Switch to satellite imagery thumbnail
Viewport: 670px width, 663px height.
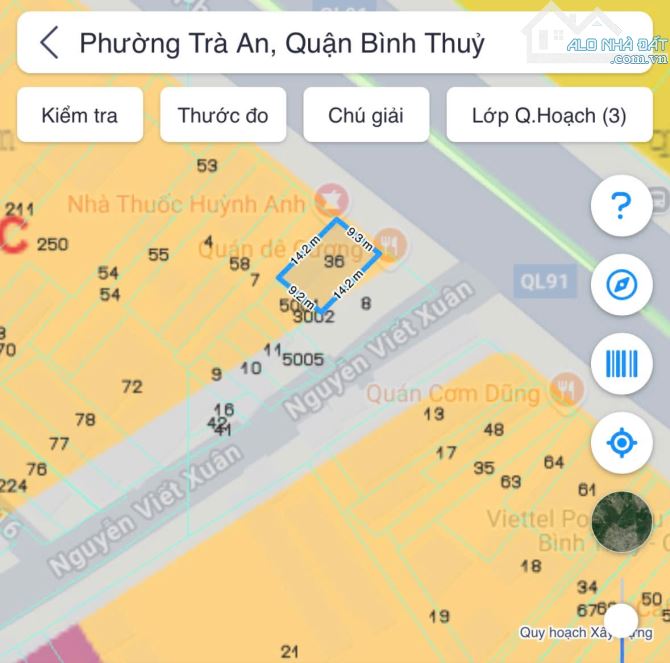(621, 521)
